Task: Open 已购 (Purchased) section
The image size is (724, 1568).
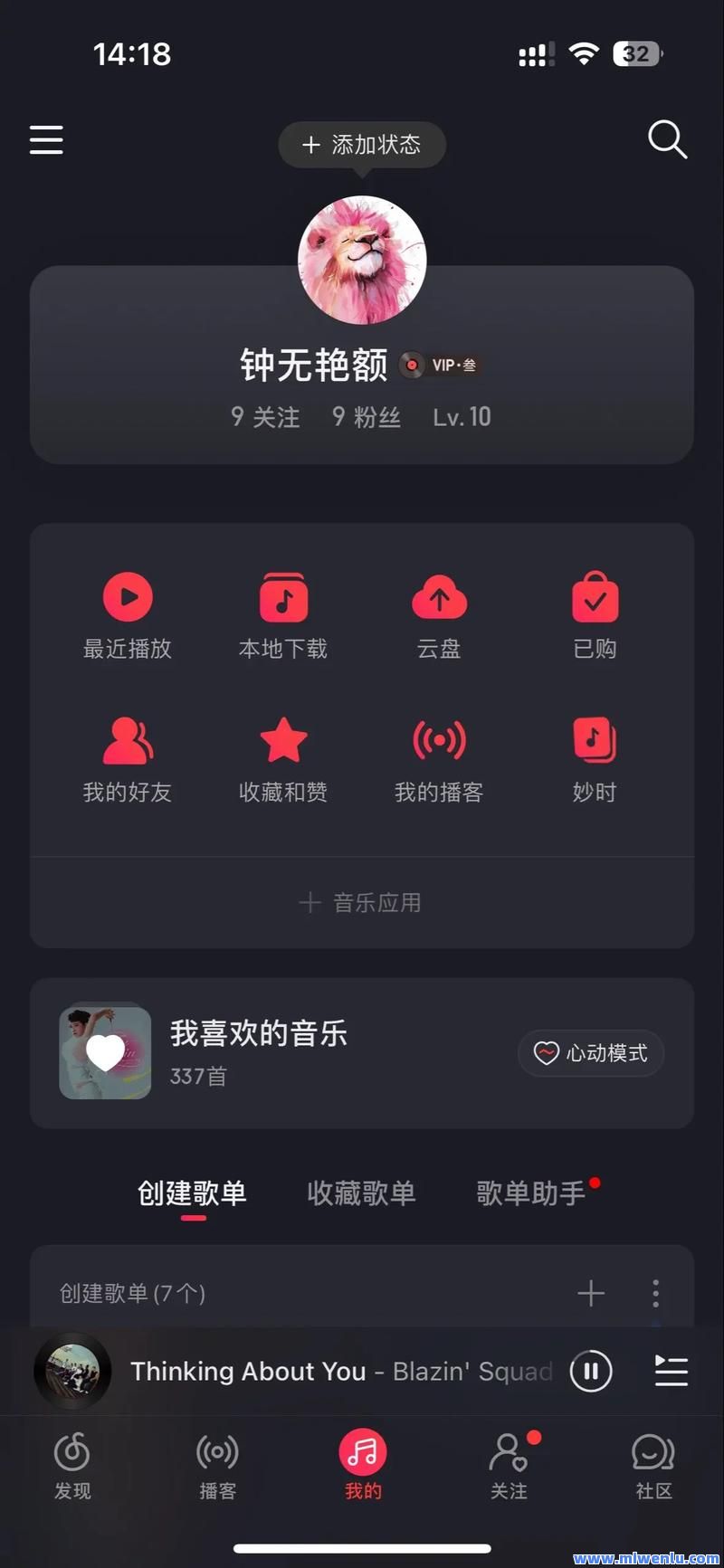Action: coord(595,617)
